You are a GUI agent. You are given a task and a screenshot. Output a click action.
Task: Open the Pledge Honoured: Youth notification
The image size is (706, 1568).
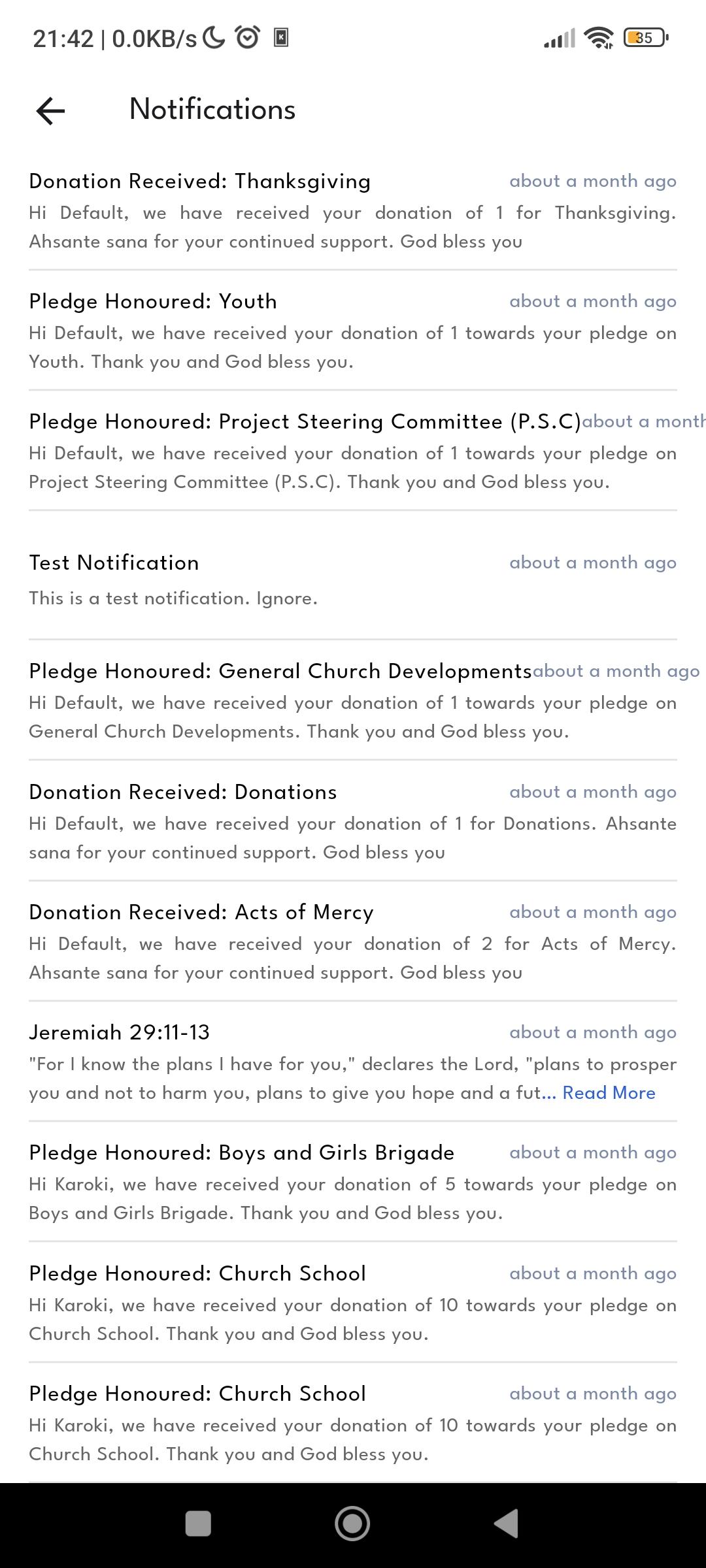(x=353, y=331)
